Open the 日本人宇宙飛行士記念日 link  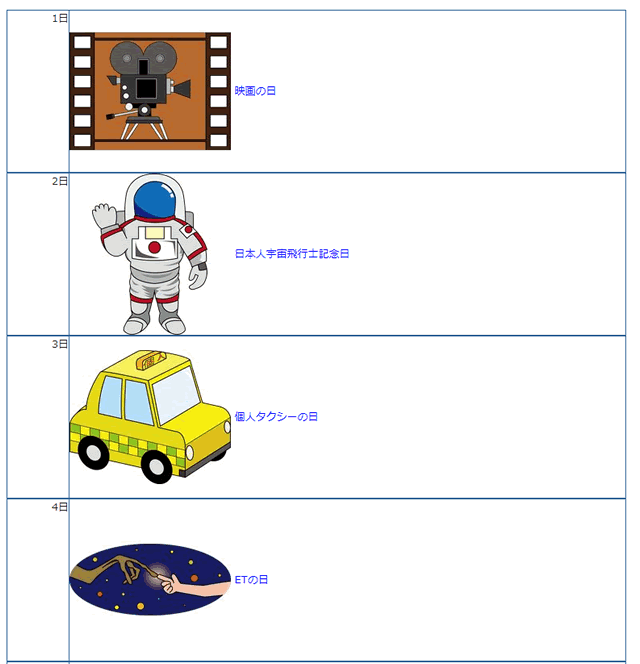pyautogui.click(x=291, y=254)
